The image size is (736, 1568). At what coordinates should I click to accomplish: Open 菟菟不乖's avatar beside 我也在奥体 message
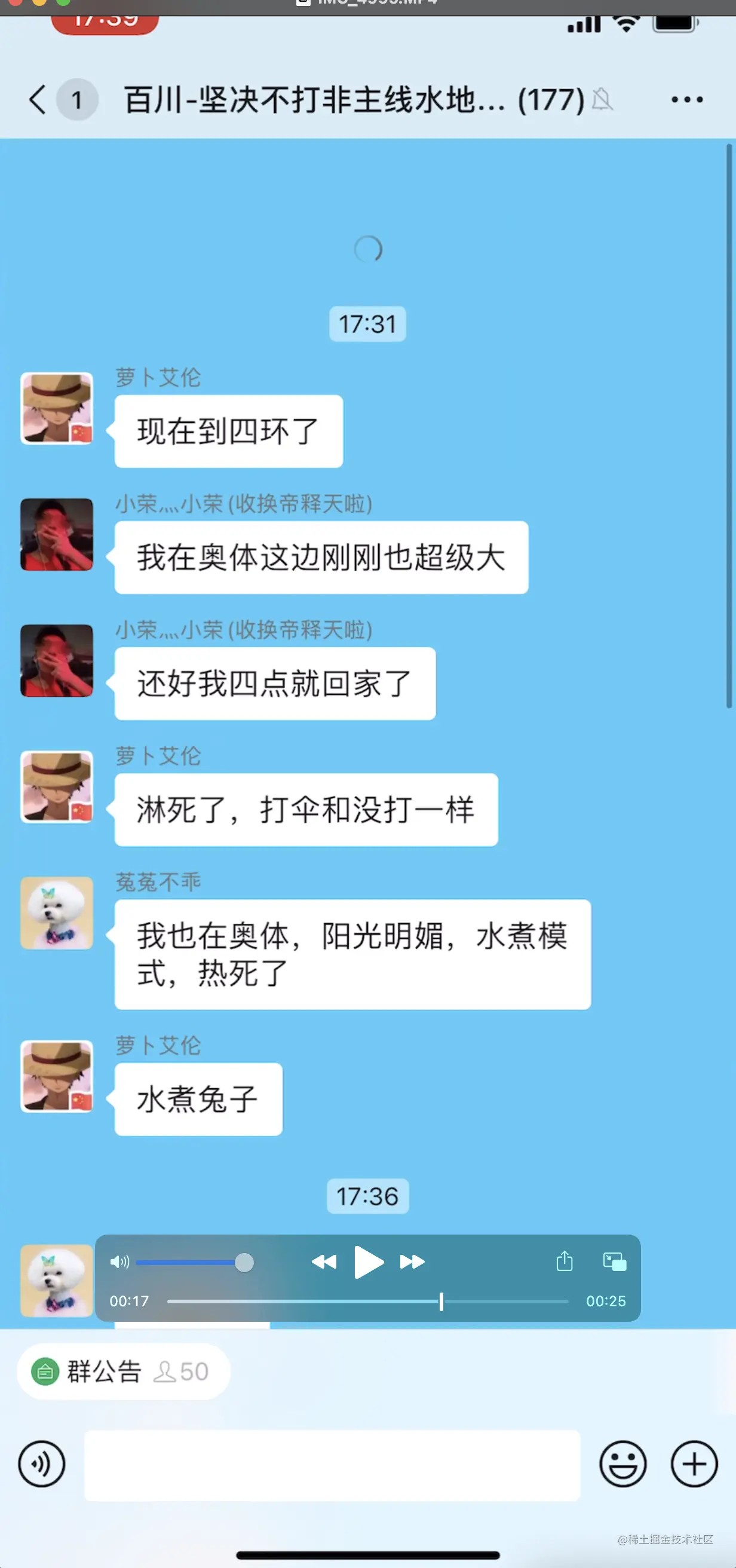point(57,912)
